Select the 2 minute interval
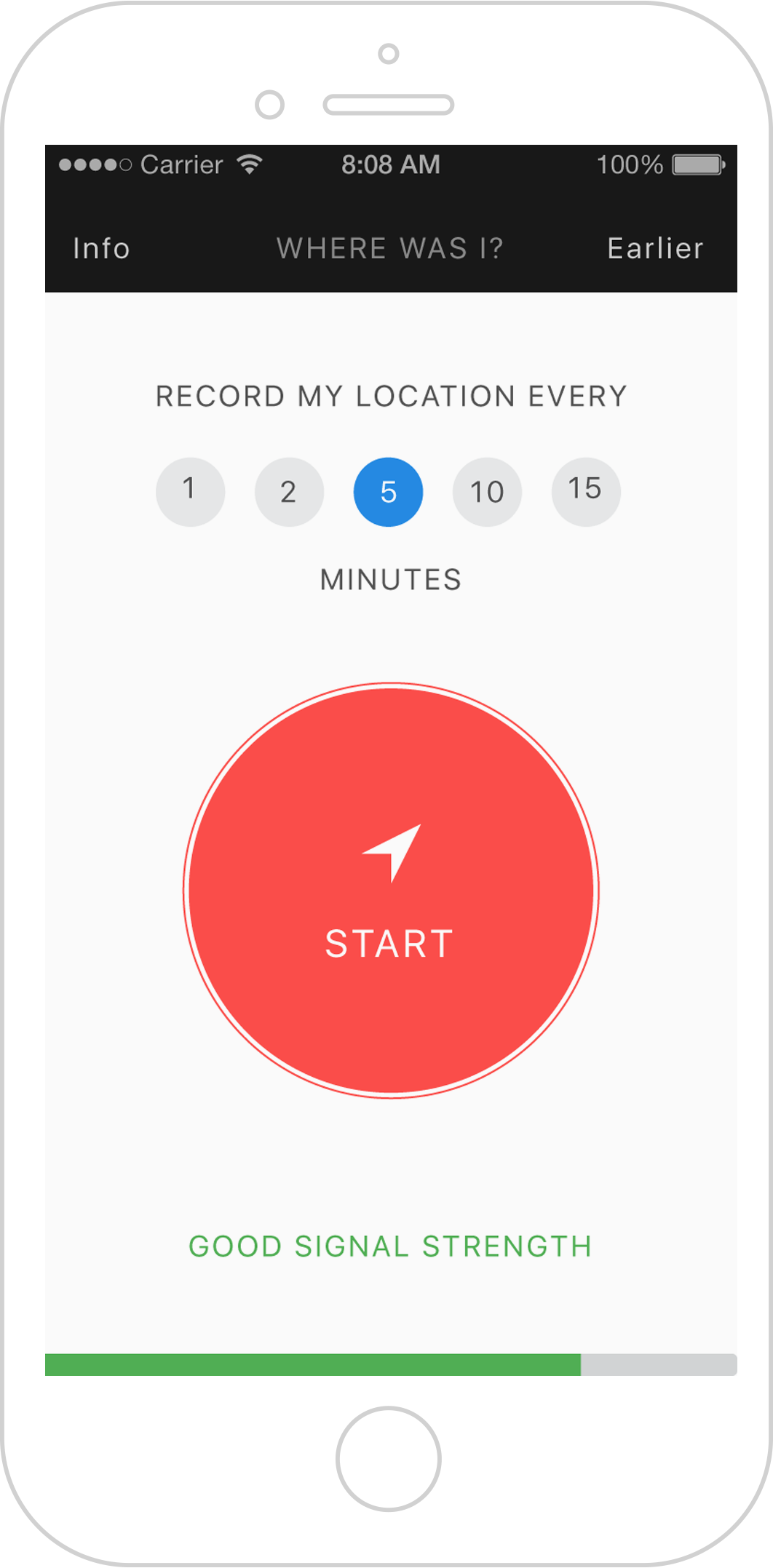 click(x=289, y=492)
